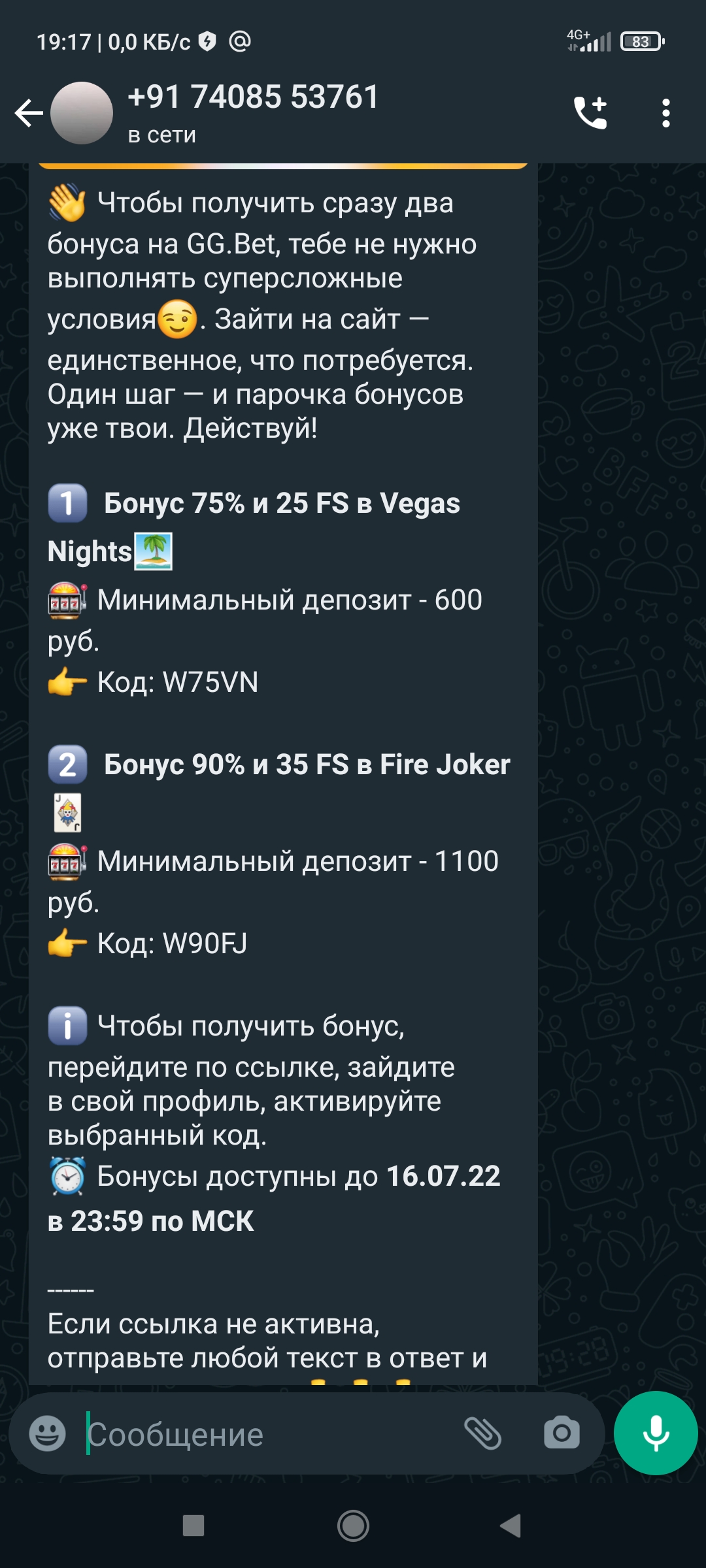Focus the Сообщение message field
The width and height of the screenshot is (706, 1568).
click(268, 1434)
